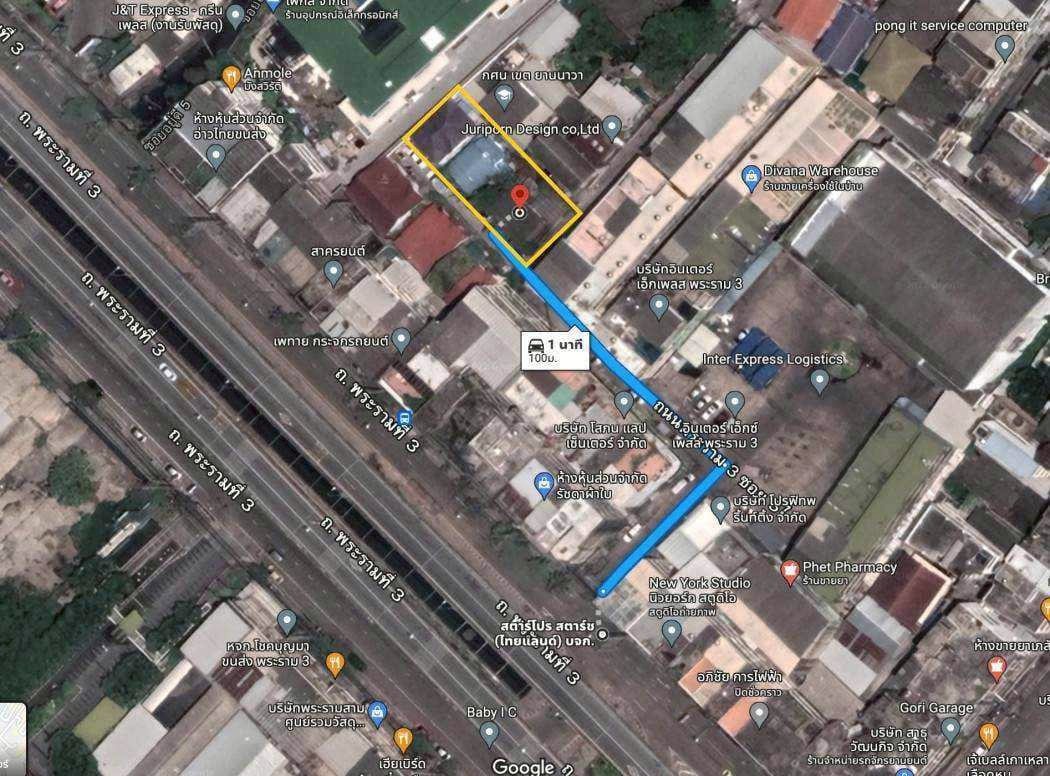Open the Phet Pharmacy marker
Screen dimensions: 1050x776
[790, 573]
